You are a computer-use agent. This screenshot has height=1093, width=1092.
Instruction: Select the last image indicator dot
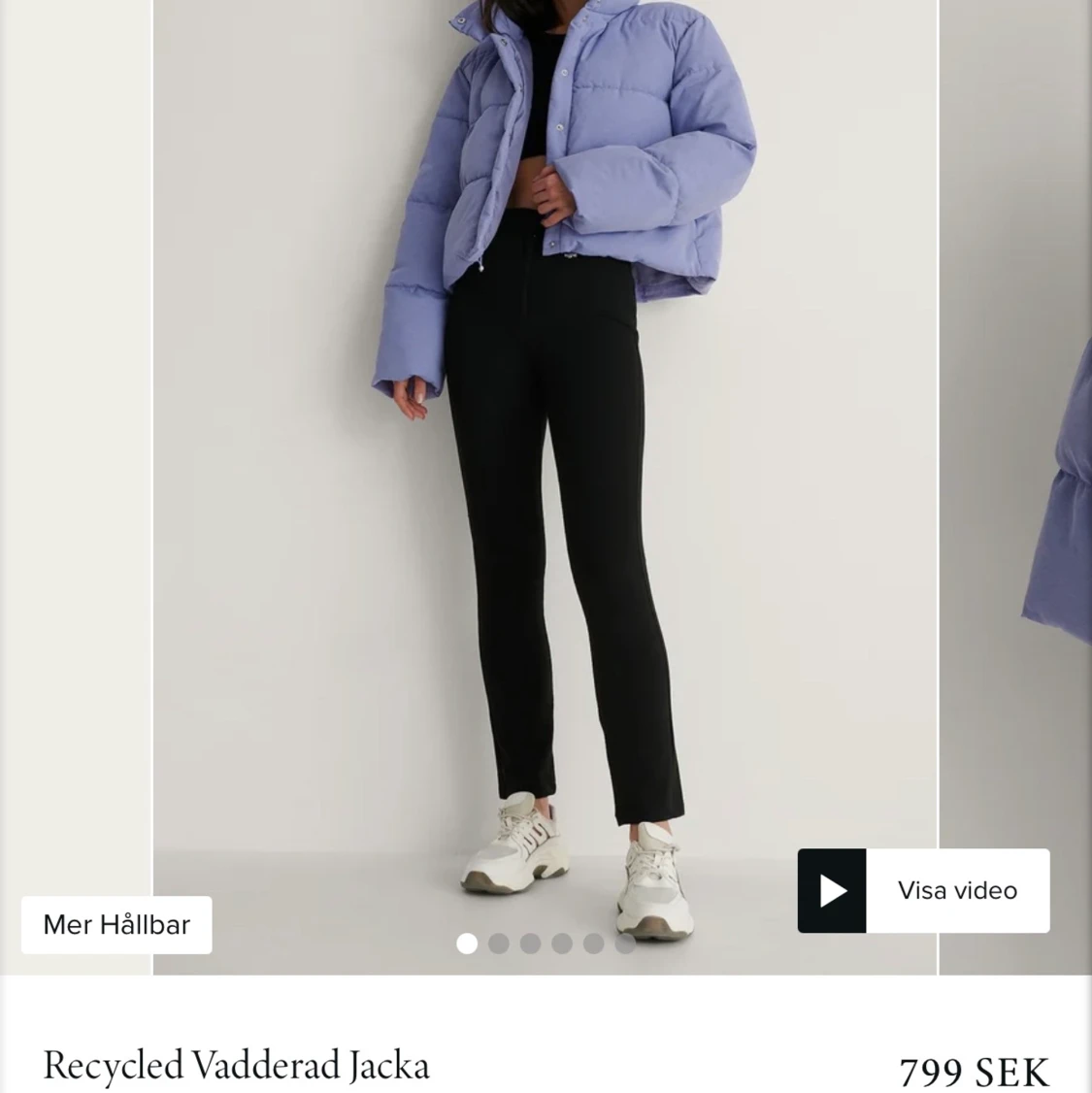(625, 944)
